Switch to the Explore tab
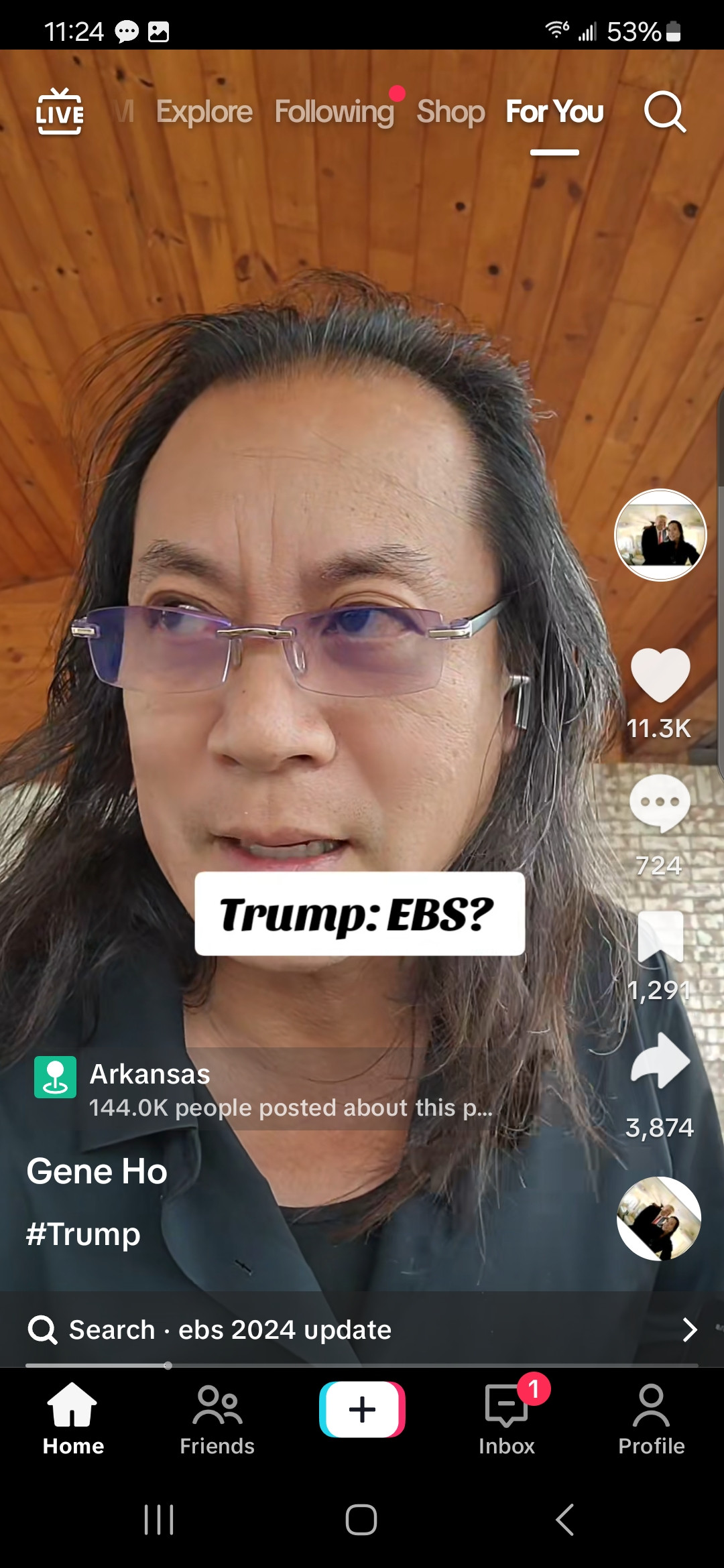This screenshot has width=724, height=1568. click(x=204, y=112)
